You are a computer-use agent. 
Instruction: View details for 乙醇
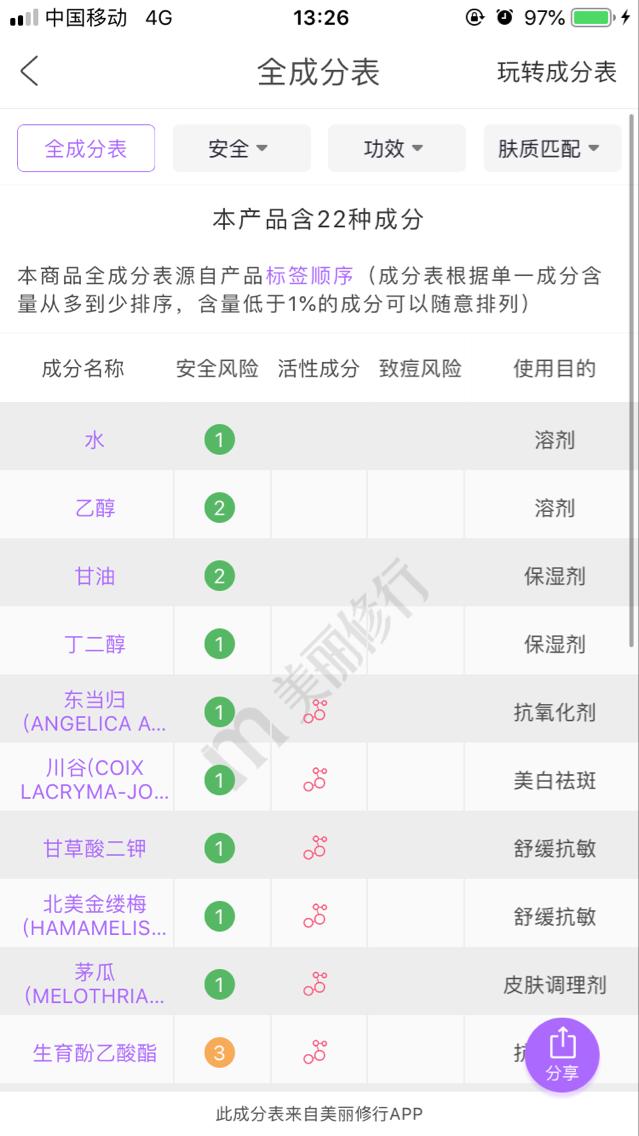click(x=95, y=508)
